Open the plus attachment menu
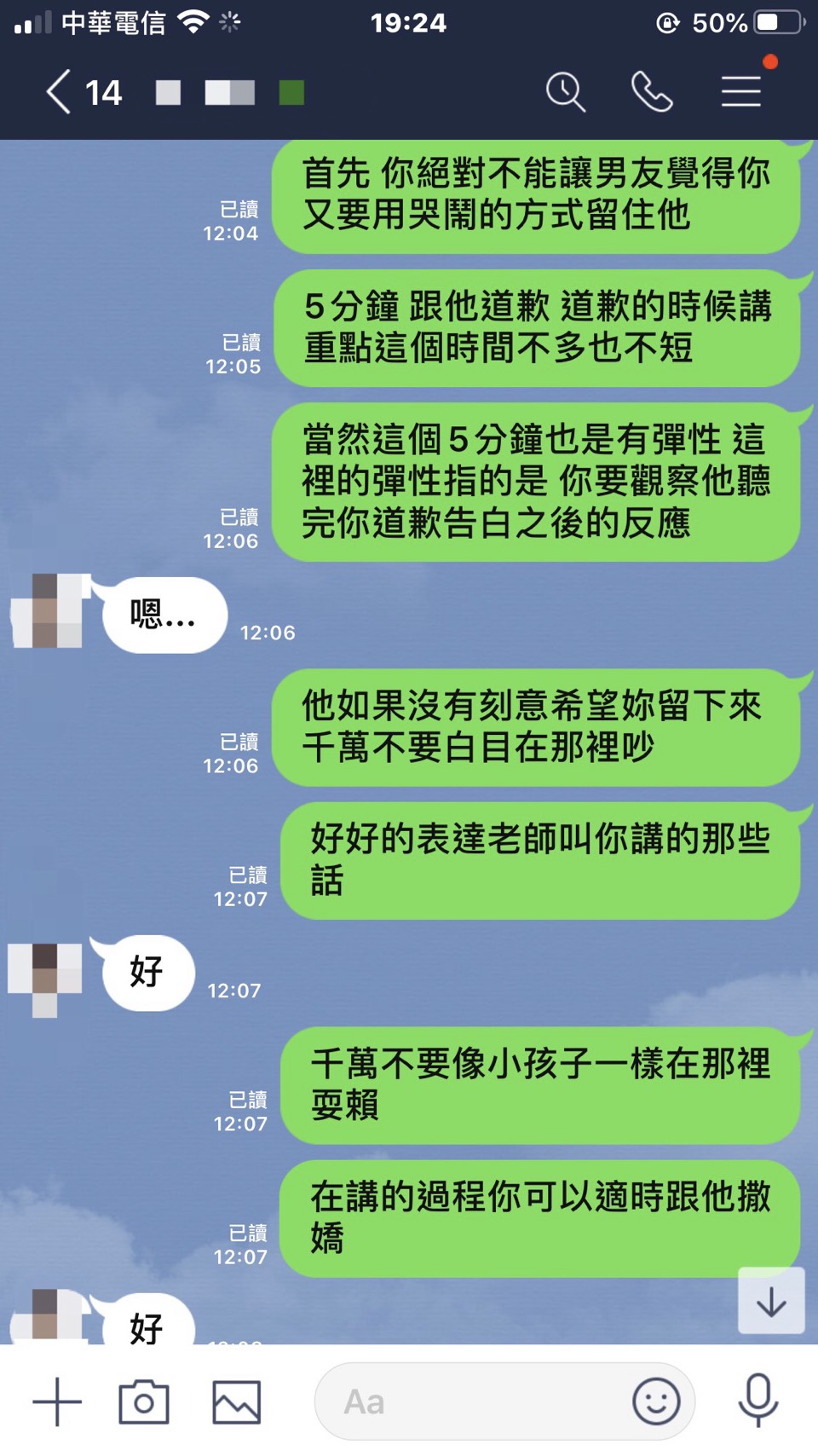 [x=57, y=1401]
